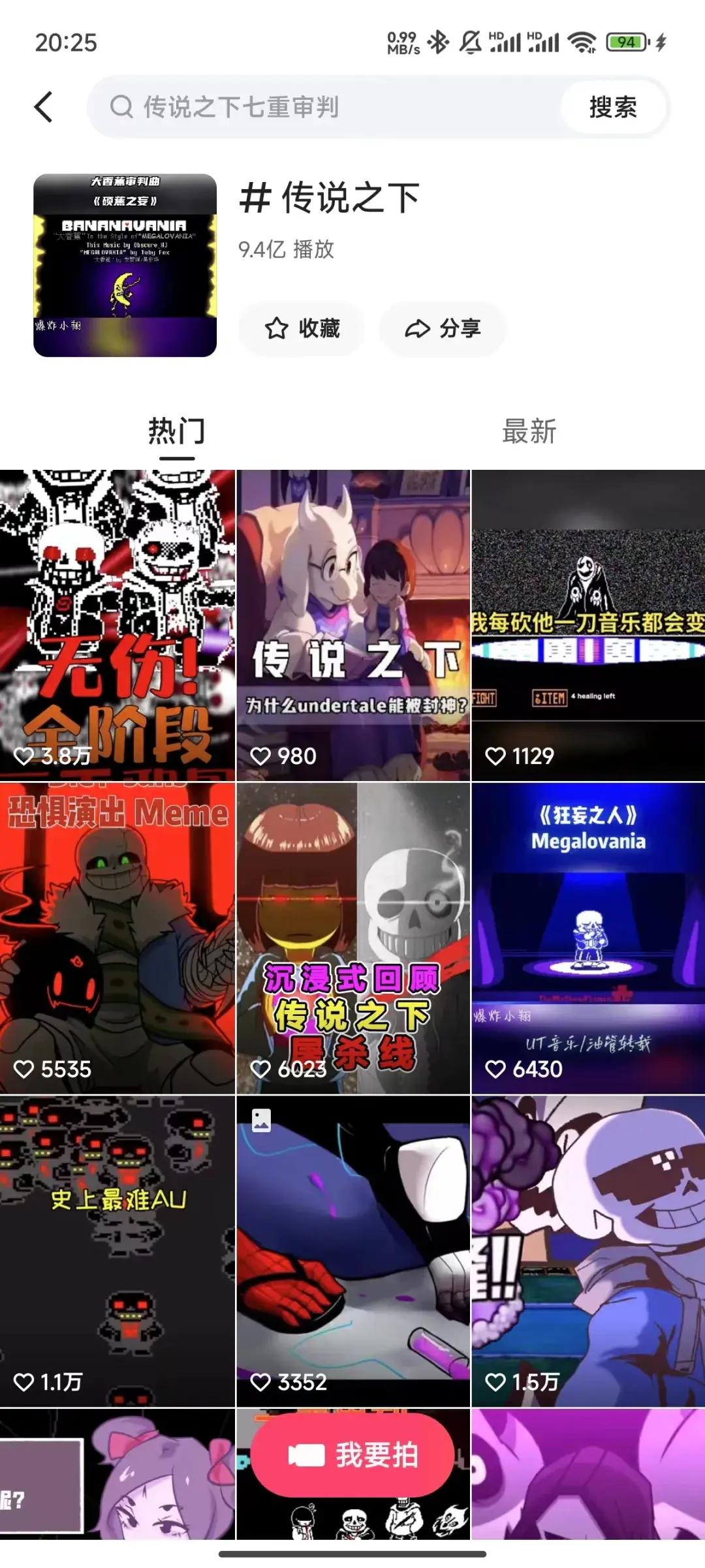This screenshot has width=705, height=1568.
Task: Share the topic via 分享
Action: point(443,328)
